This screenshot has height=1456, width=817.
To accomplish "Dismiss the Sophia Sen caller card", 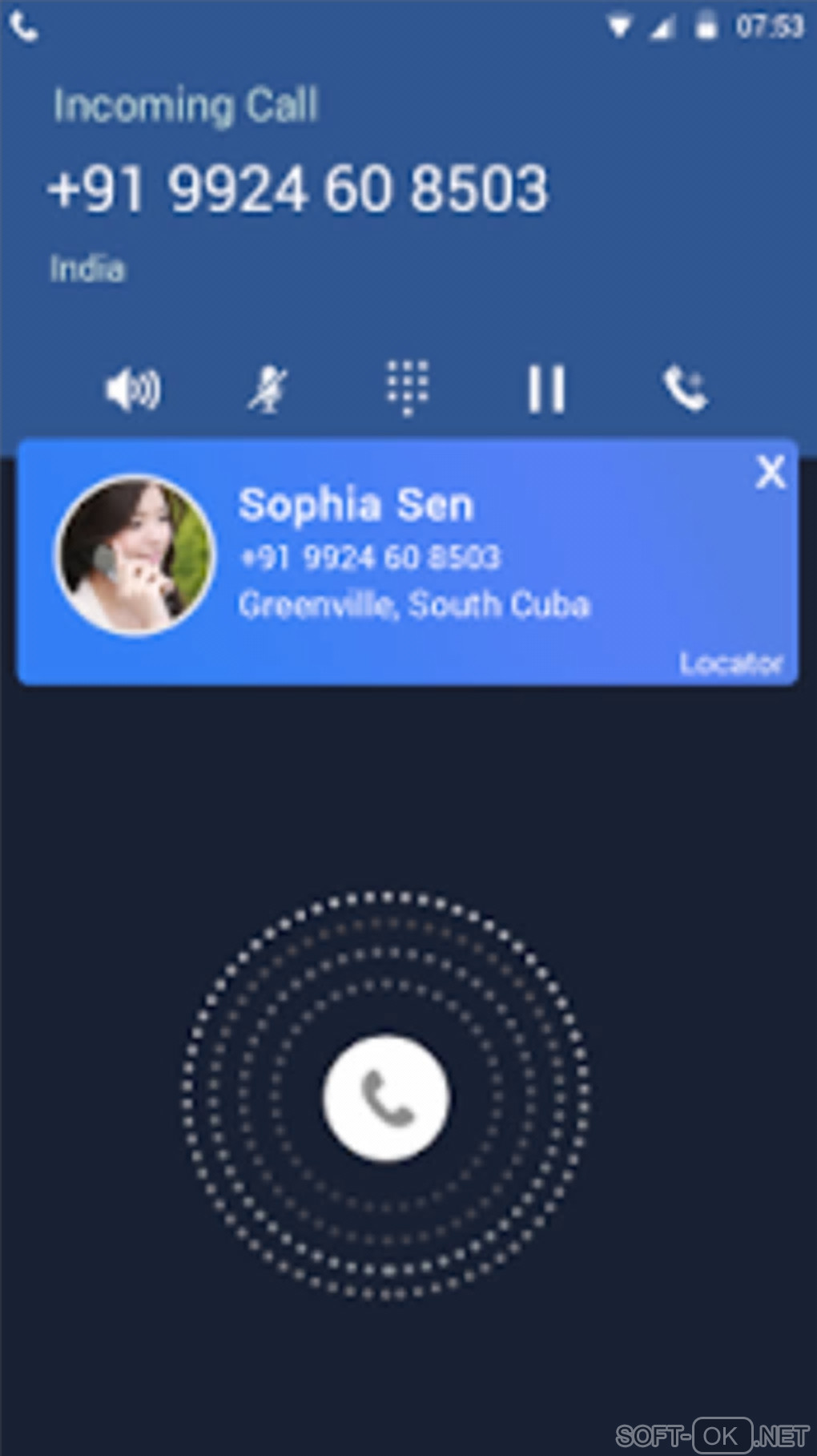I will (x=771, y=472).
